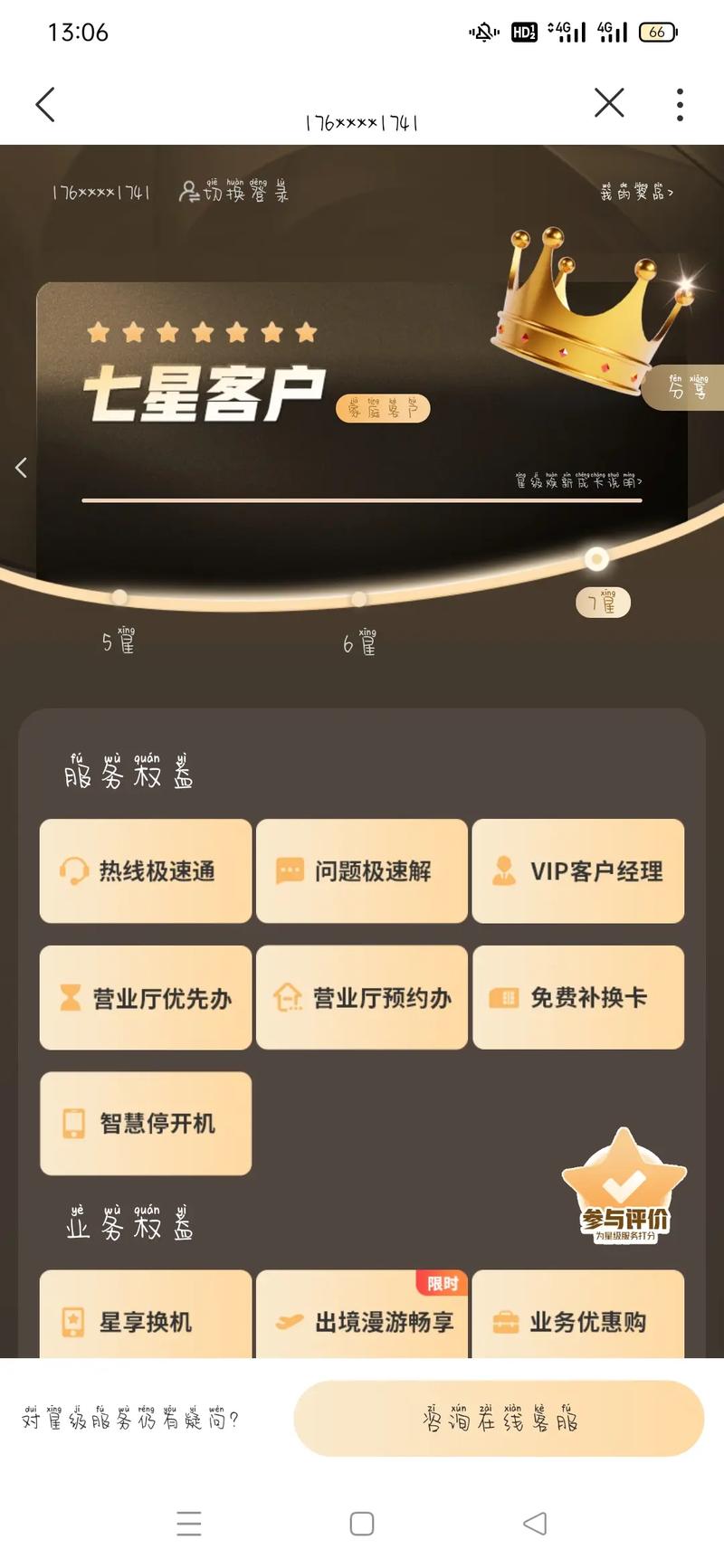Tap the 星享换机 phone upgrade icon
The height and width of the screenshot is (1568, 724).
pos(145,1321)
